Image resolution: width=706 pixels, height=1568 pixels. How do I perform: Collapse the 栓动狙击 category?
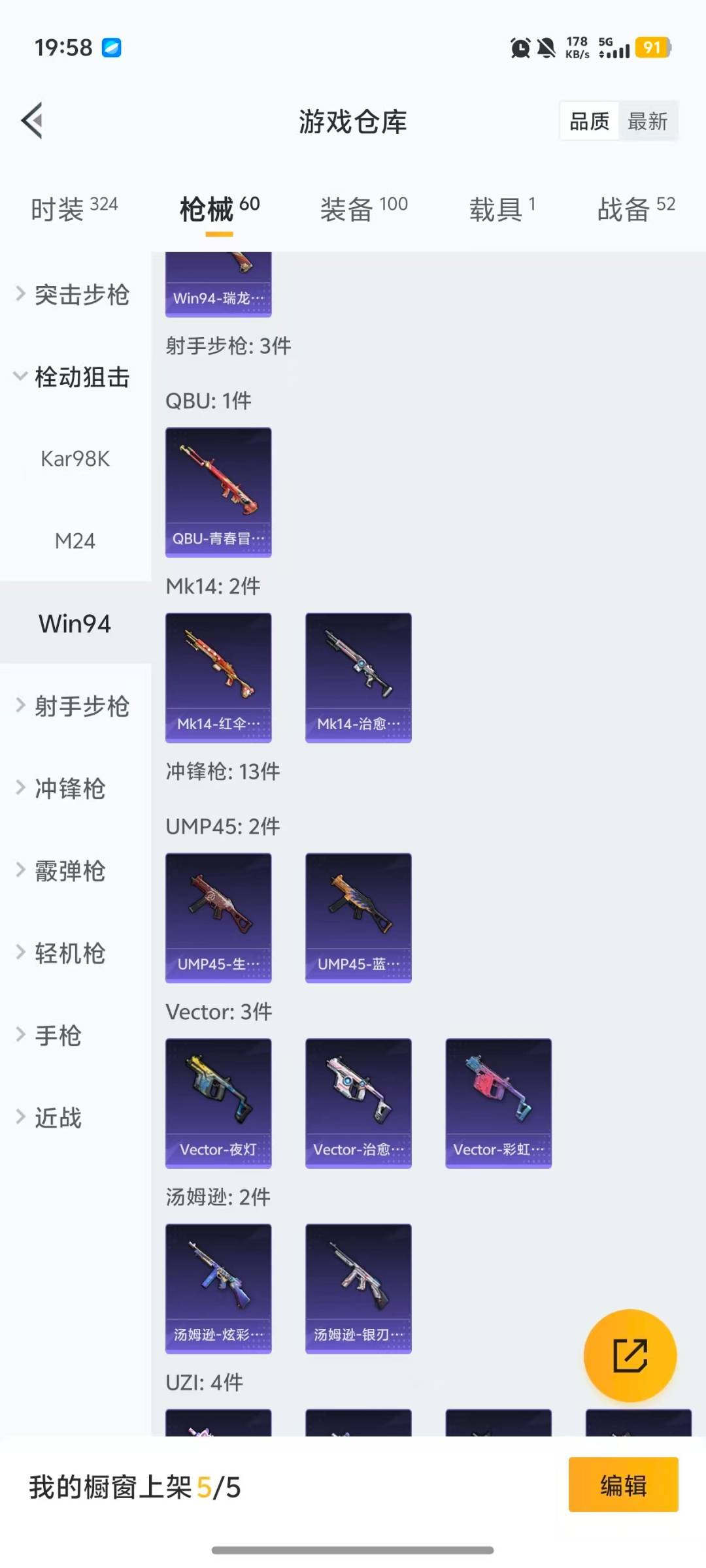pyautogui.click(x=75, y=377)
